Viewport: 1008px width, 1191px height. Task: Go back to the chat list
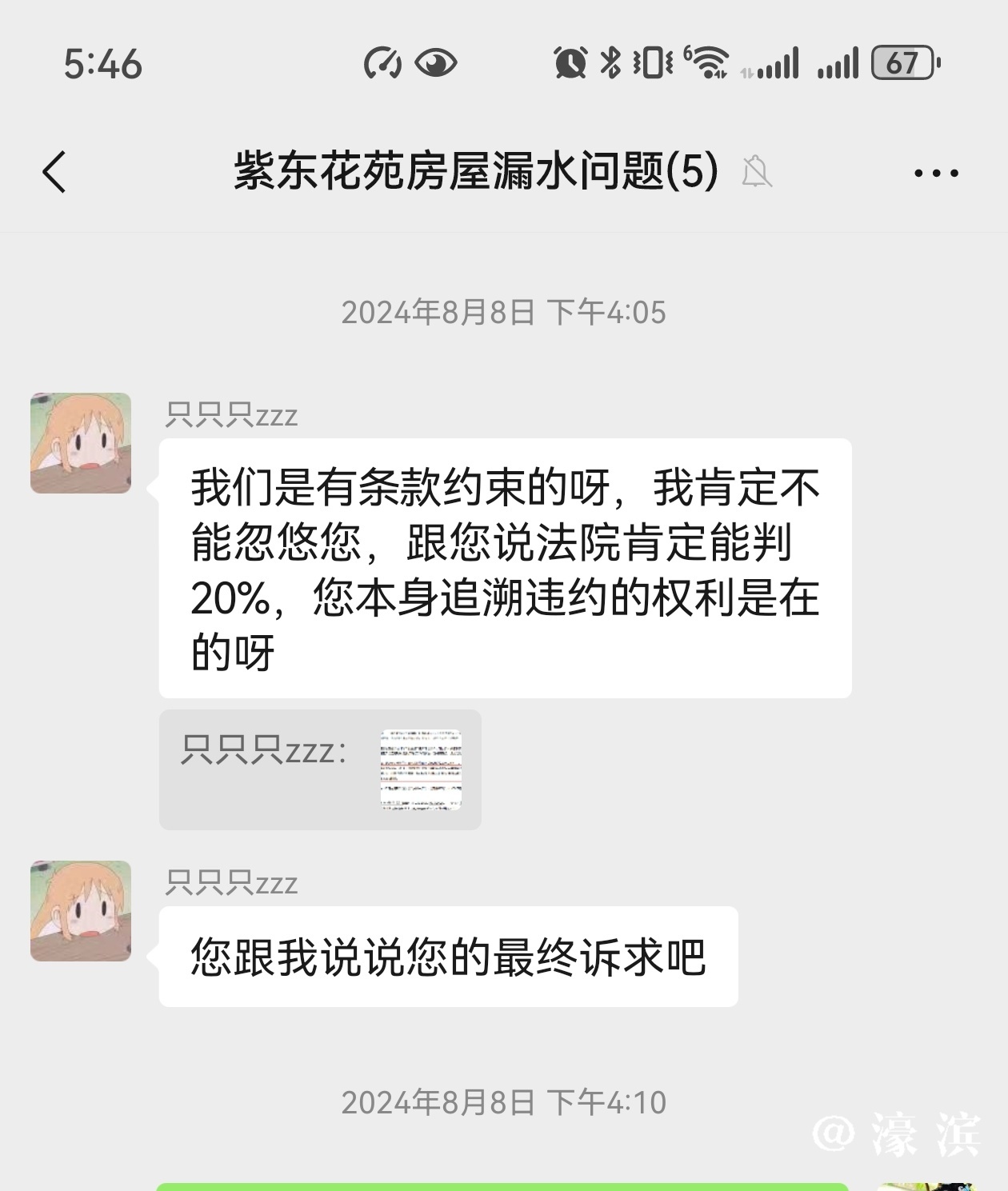(x=54, y=172)
